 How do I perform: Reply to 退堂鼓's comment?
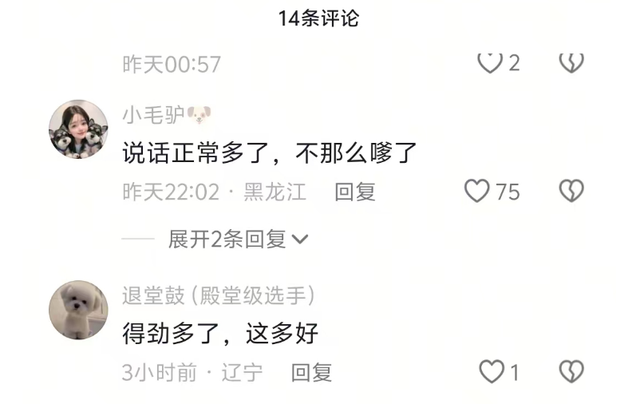[x=311, y=373]
